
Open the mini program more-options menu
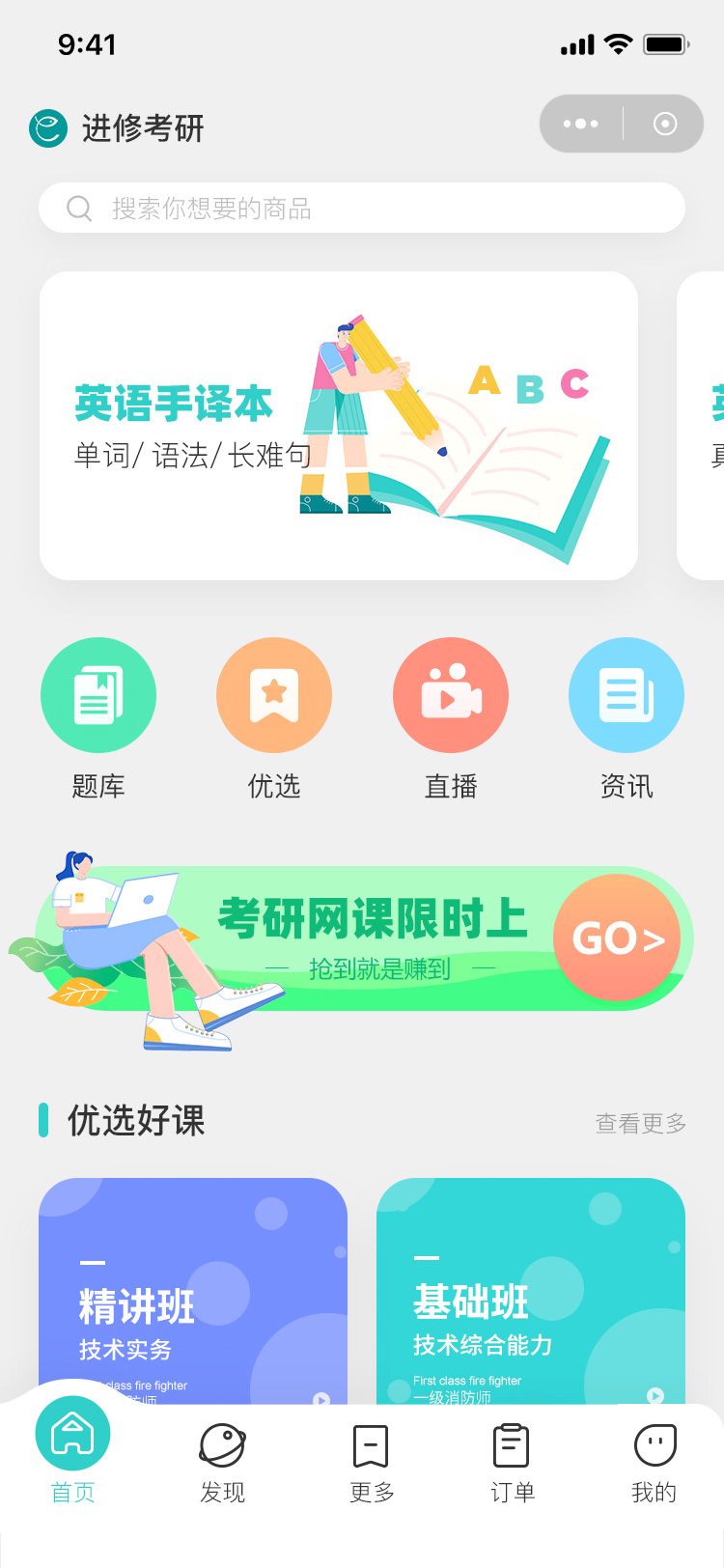(x=580, y=124)
